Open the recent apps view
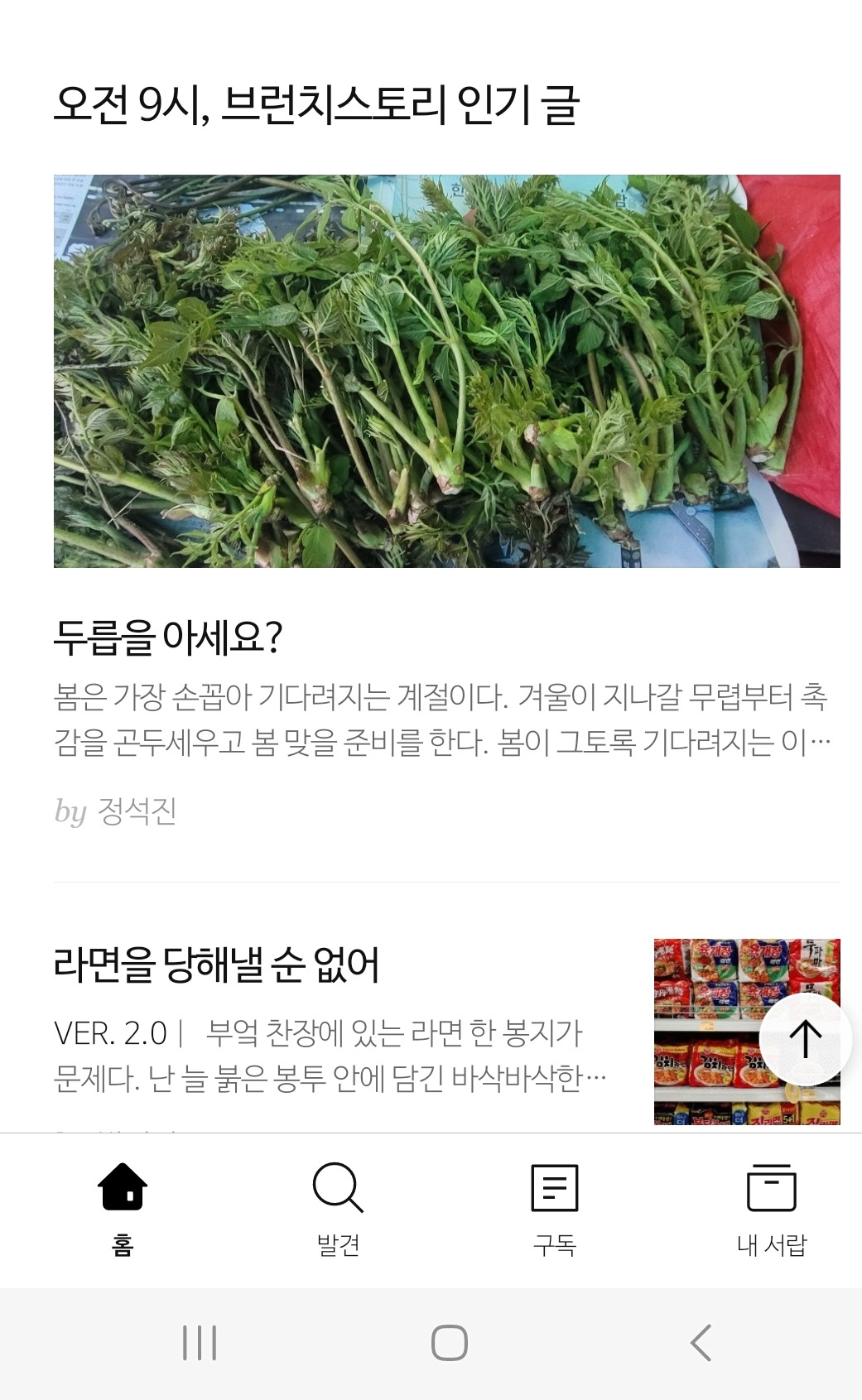Viewport: 862px width, 1400px height. pos(200,1343)
